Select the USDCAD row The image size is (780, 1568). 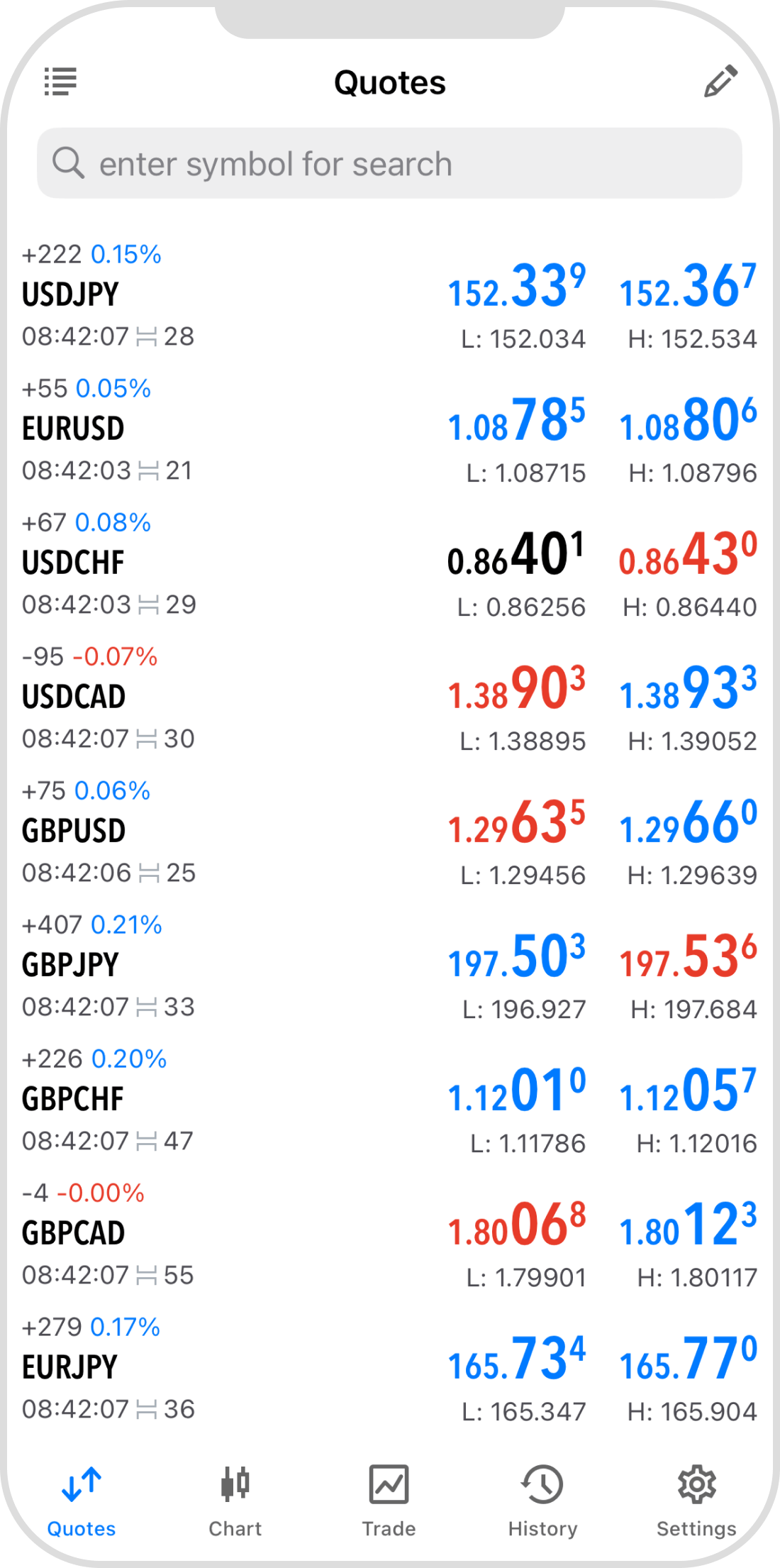74,697
